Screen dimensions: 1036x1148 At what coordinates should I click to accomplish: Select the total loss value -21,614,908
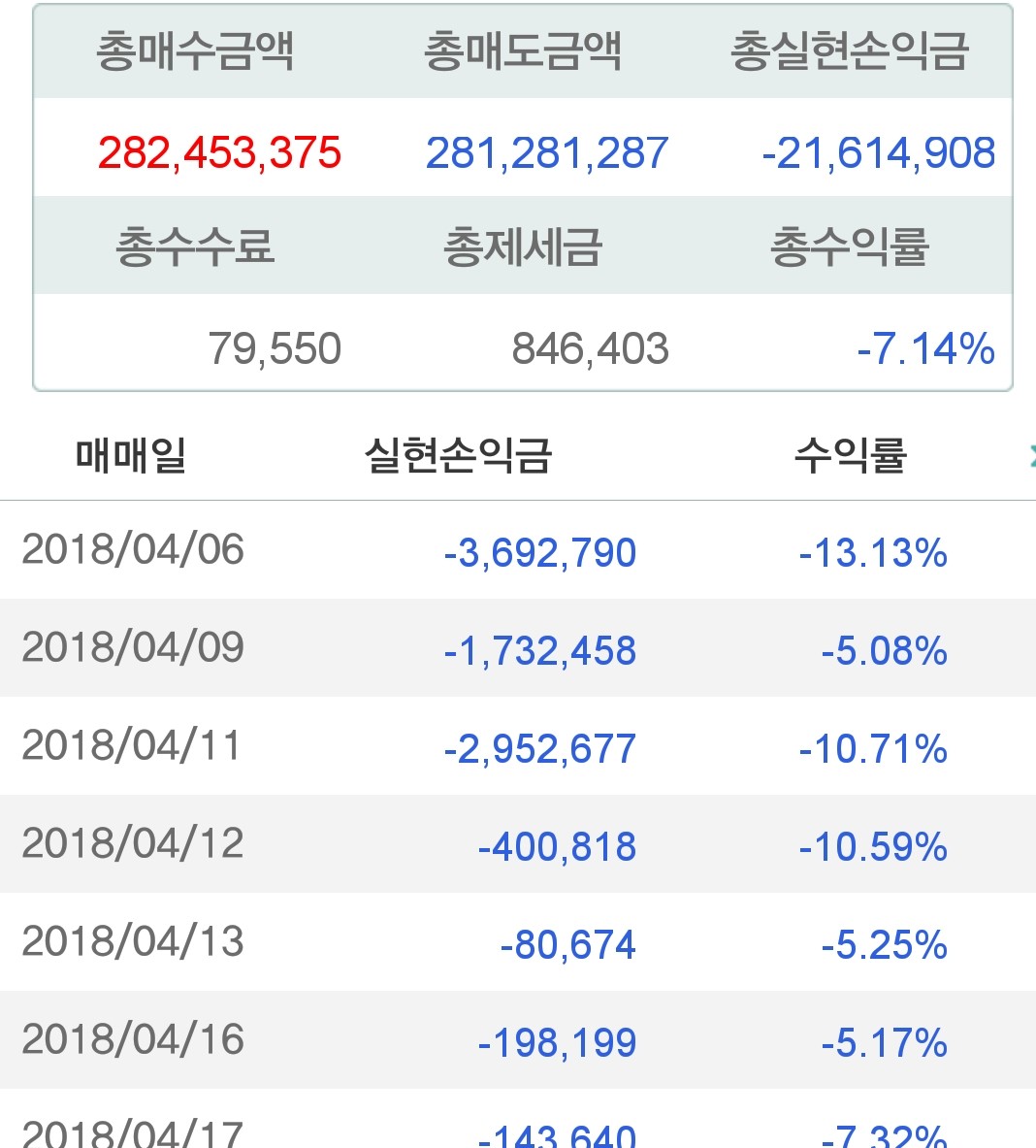[x=879, y=152]
